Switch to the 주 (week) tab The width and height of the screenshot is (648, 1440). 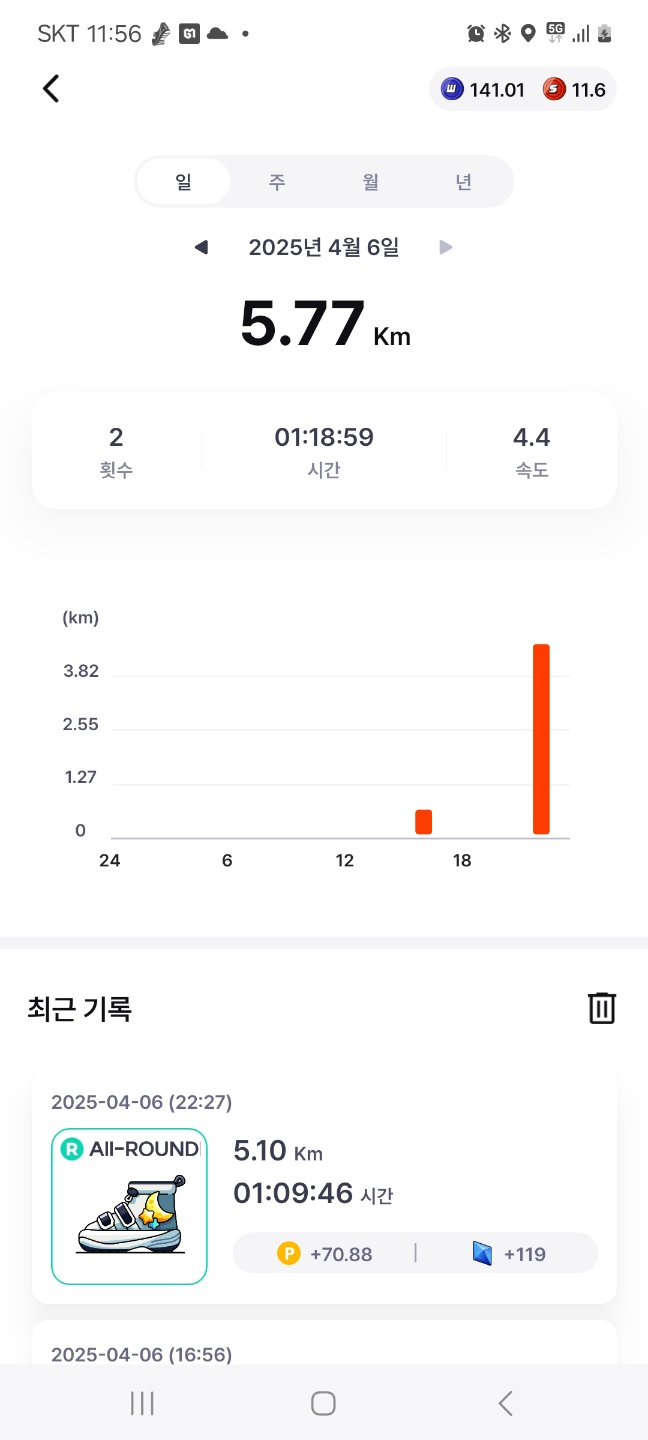[x=277, y=182]
